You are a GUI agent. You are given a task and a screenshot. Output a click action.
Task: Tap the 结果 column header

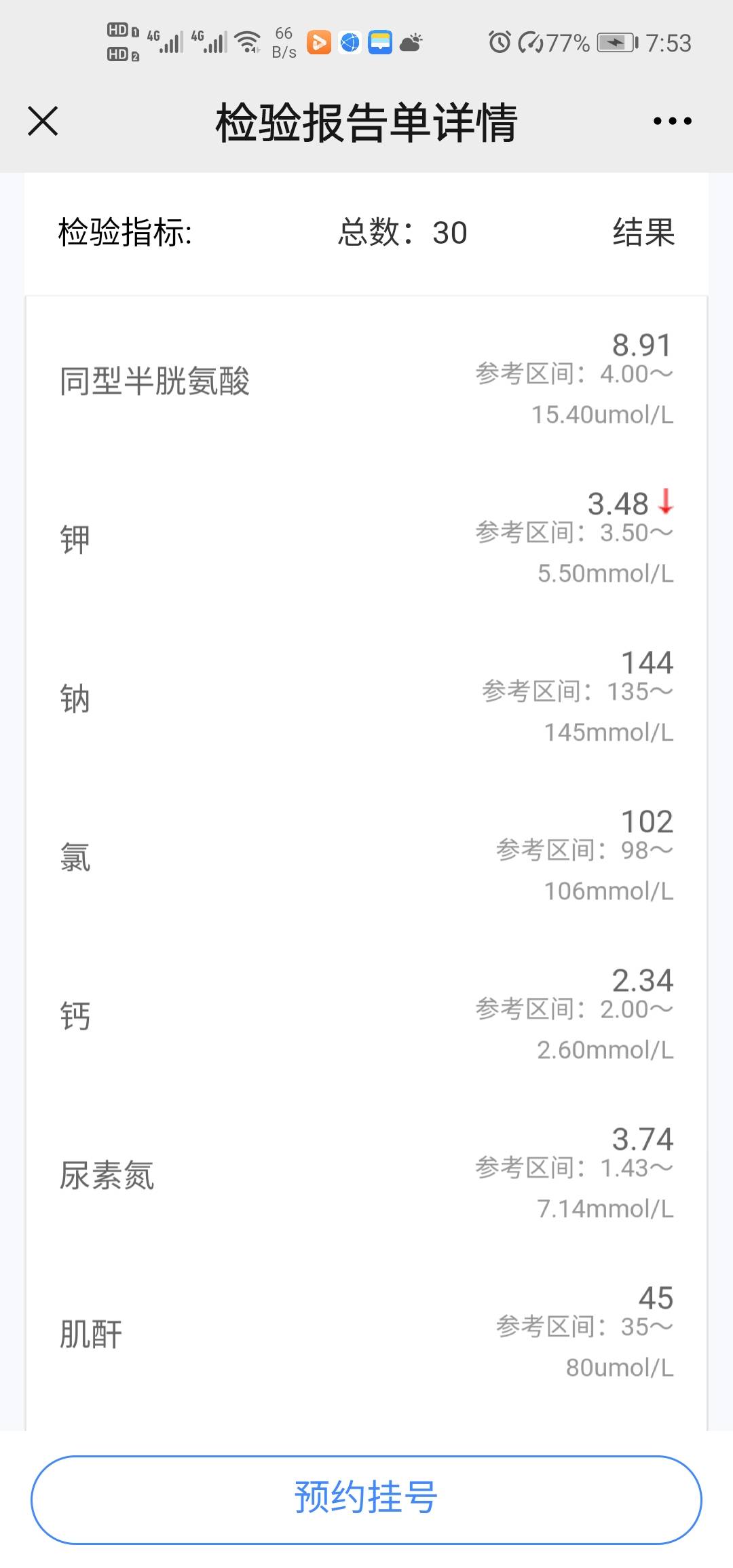(x=642, y=233)
